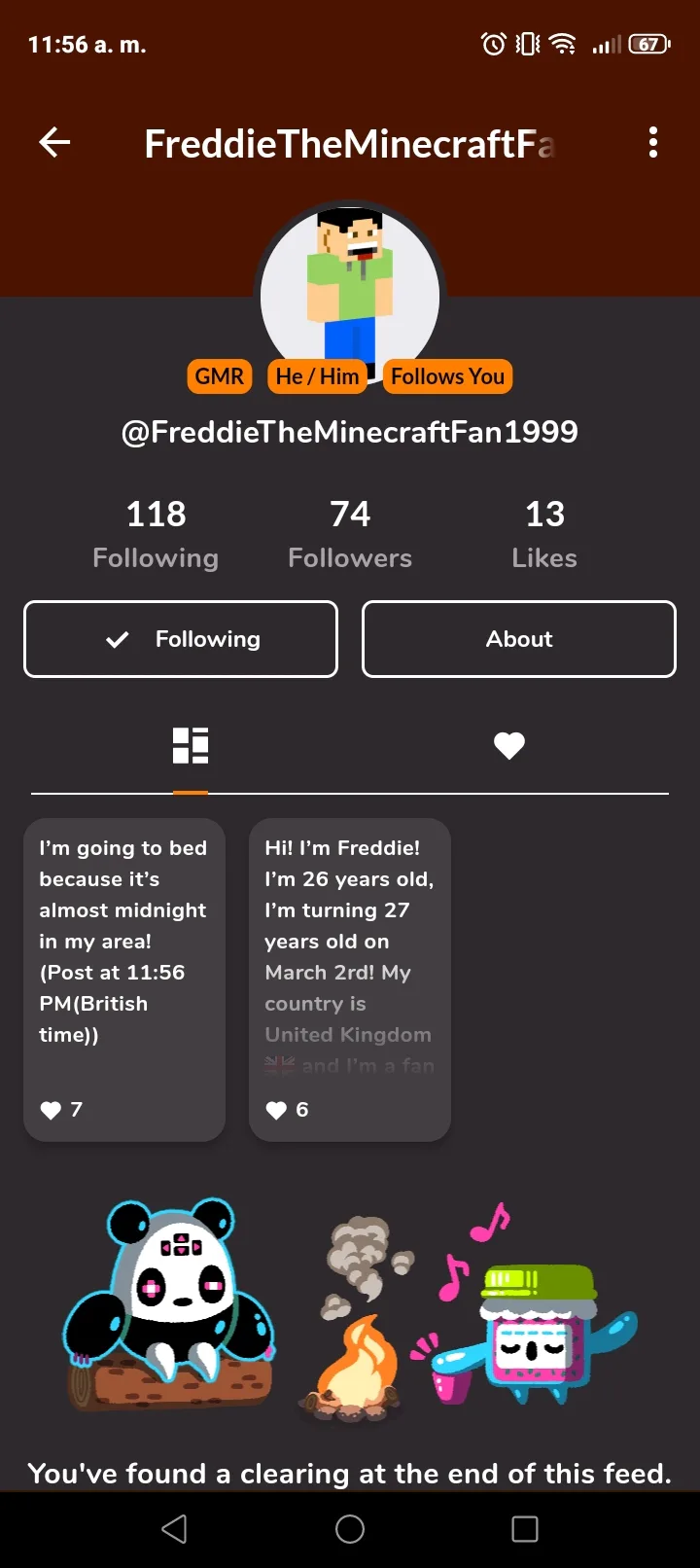Open recent apps from navigation bar
The height and width of the screenshot is (1568, 700).
[x=525, y=1529]
